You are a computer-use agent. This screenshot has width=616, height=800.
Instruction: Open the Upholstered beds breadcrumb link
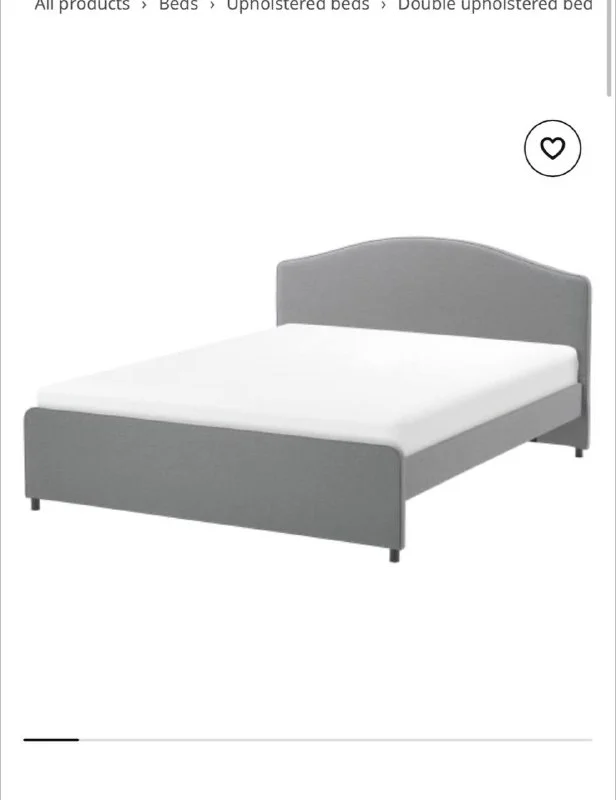(x=297, y=6)
